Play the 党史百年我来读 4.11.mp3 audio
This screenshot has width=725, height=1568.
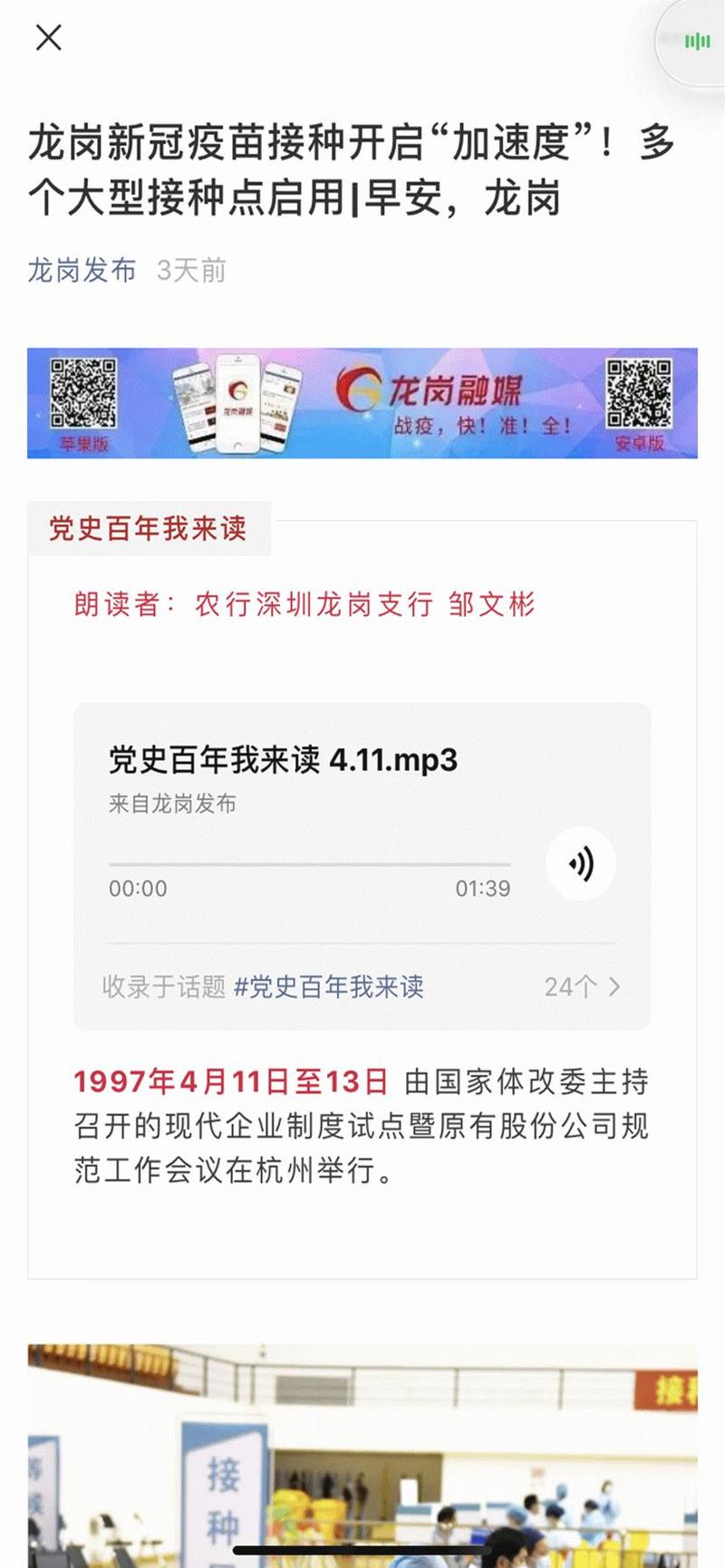tap(581, 864)
